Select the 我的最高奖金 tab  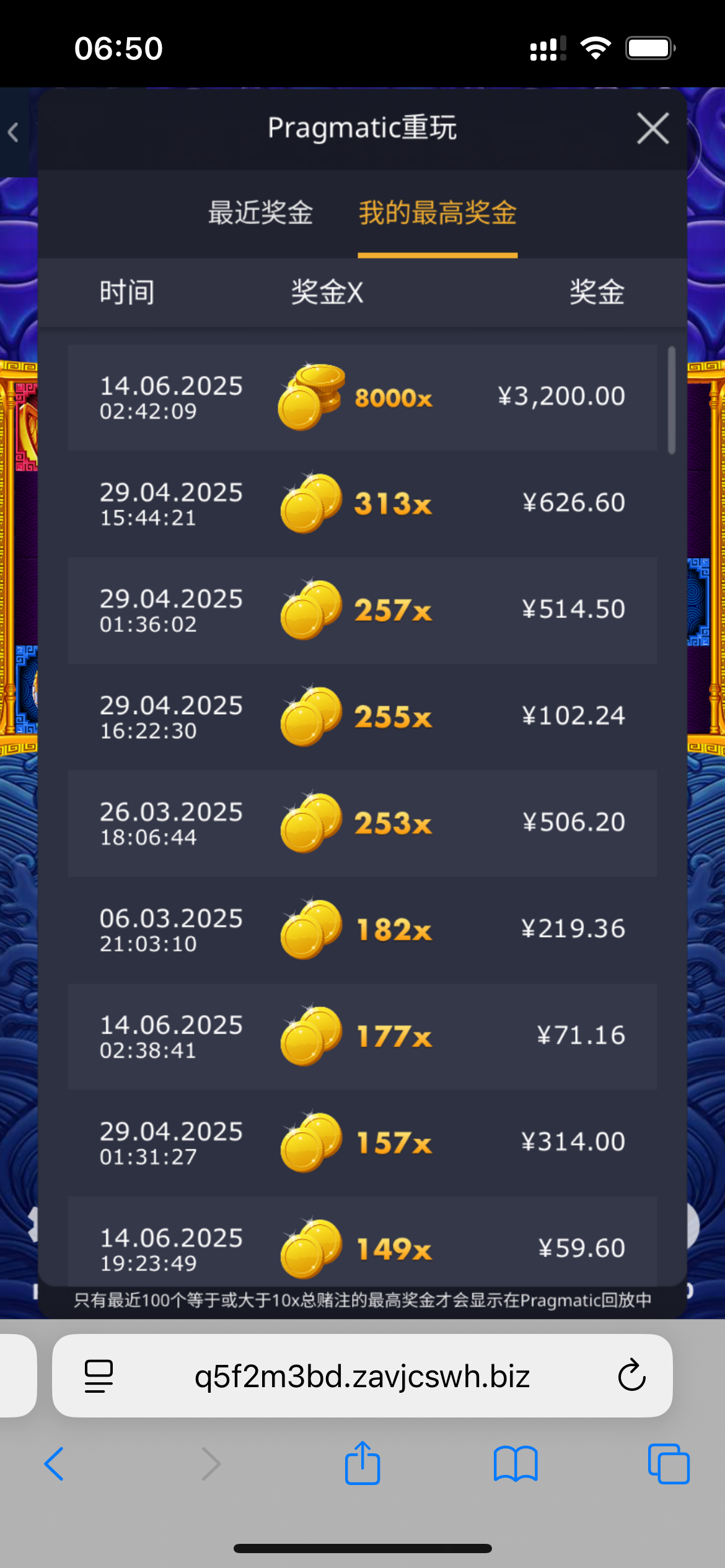[x=437, y=213]
